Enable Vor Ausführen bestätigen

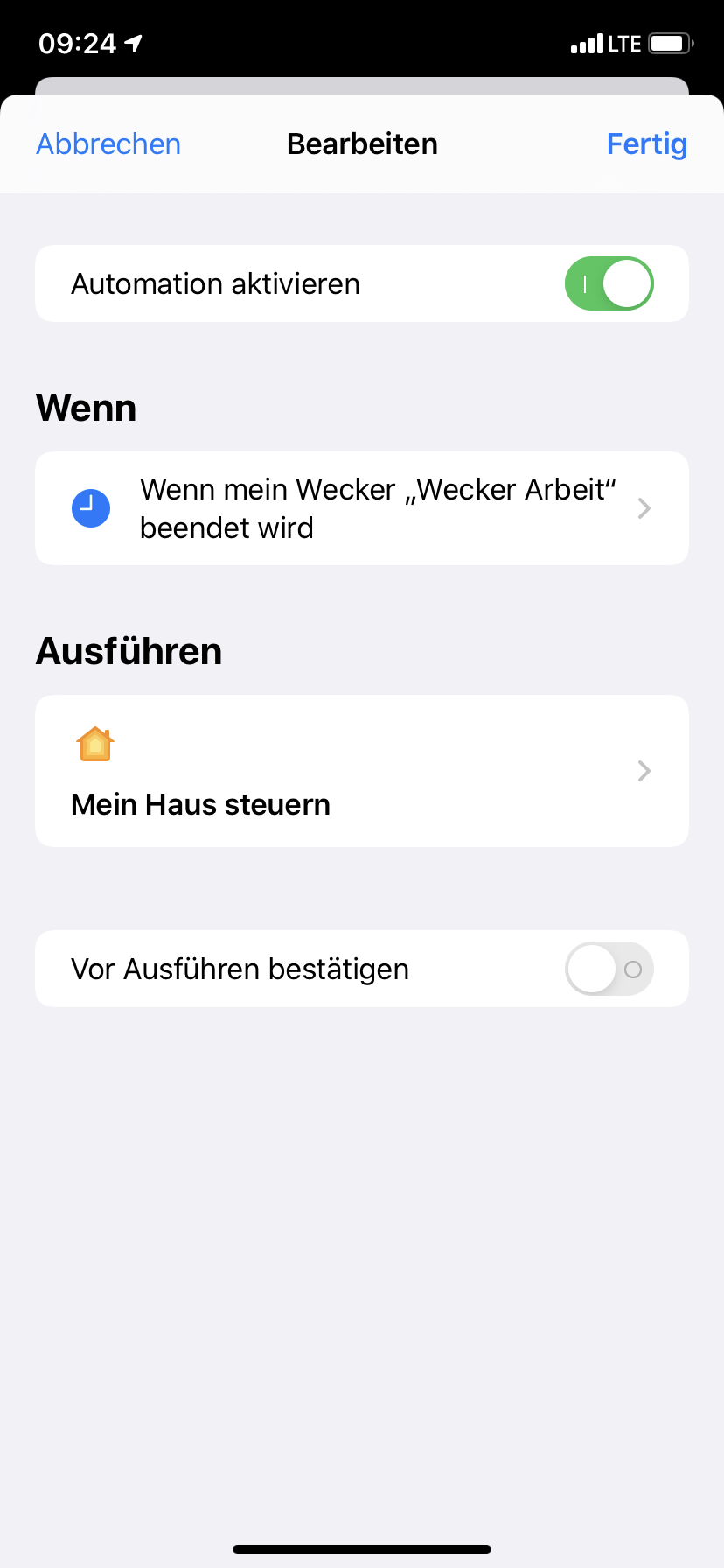[609, 969]
